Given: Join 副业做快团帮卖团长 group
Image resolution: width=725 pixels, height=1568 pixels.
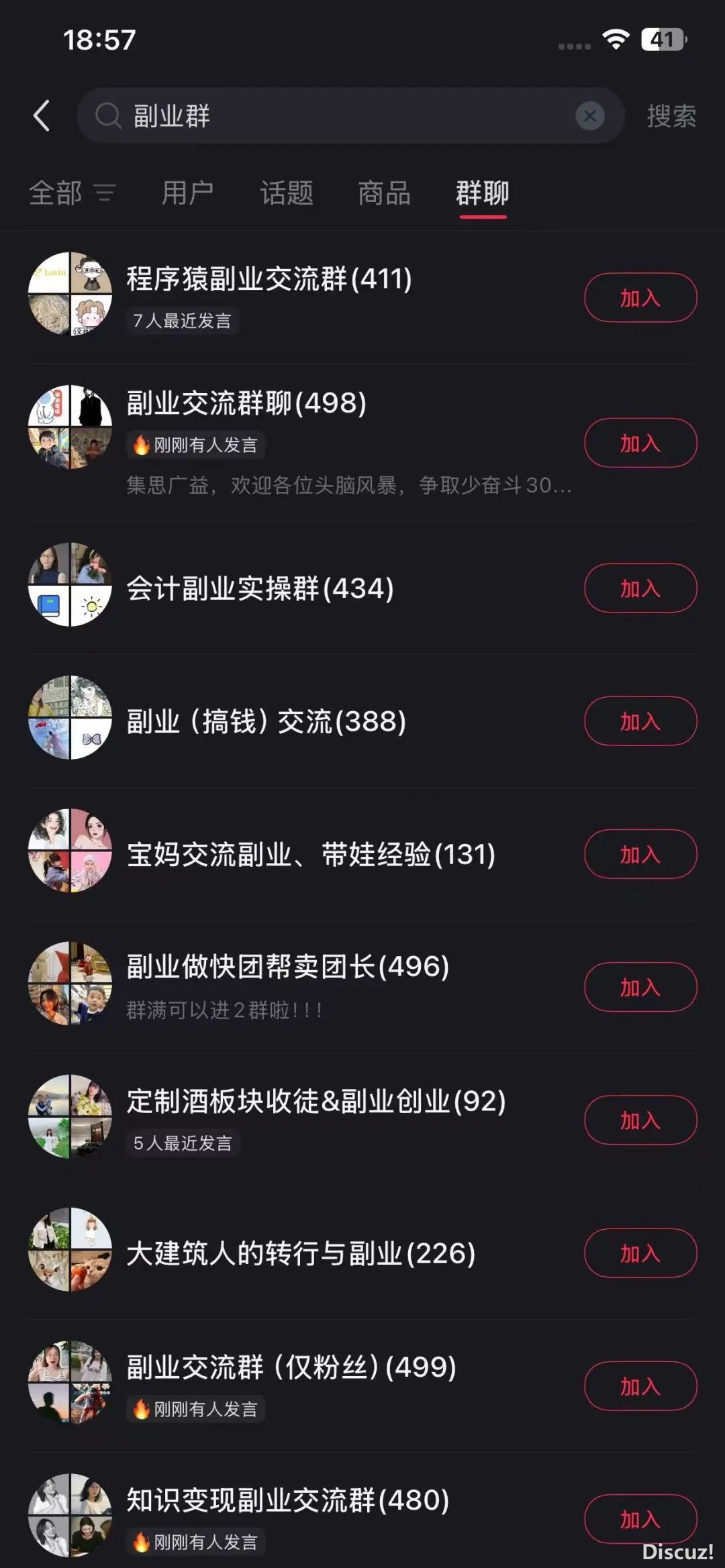Looking at the screenshot, I should pos(640,987).
